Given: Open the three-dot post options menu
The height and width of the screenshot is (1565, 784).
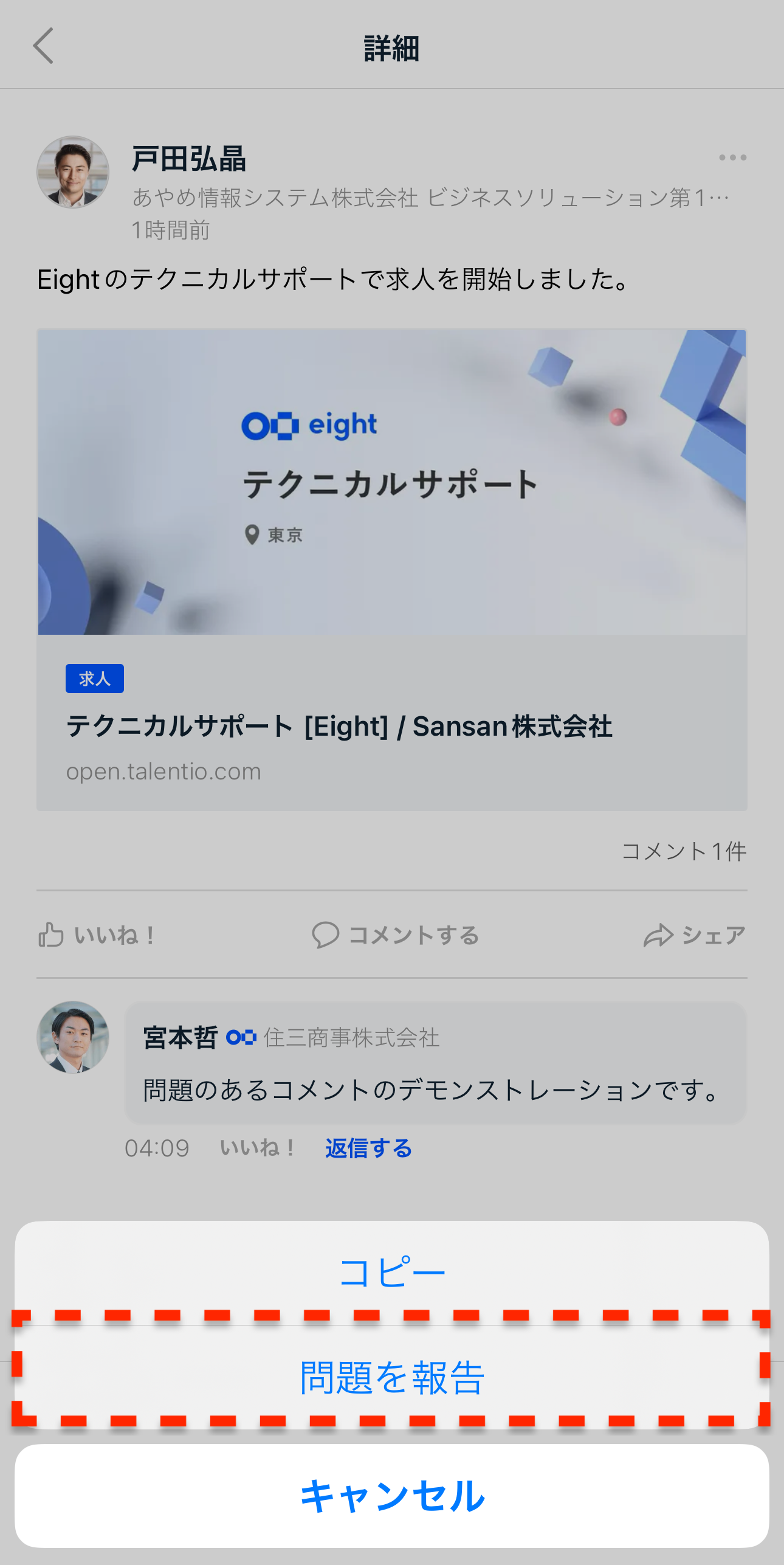Looking at the screenshot, I should (732, 157).
